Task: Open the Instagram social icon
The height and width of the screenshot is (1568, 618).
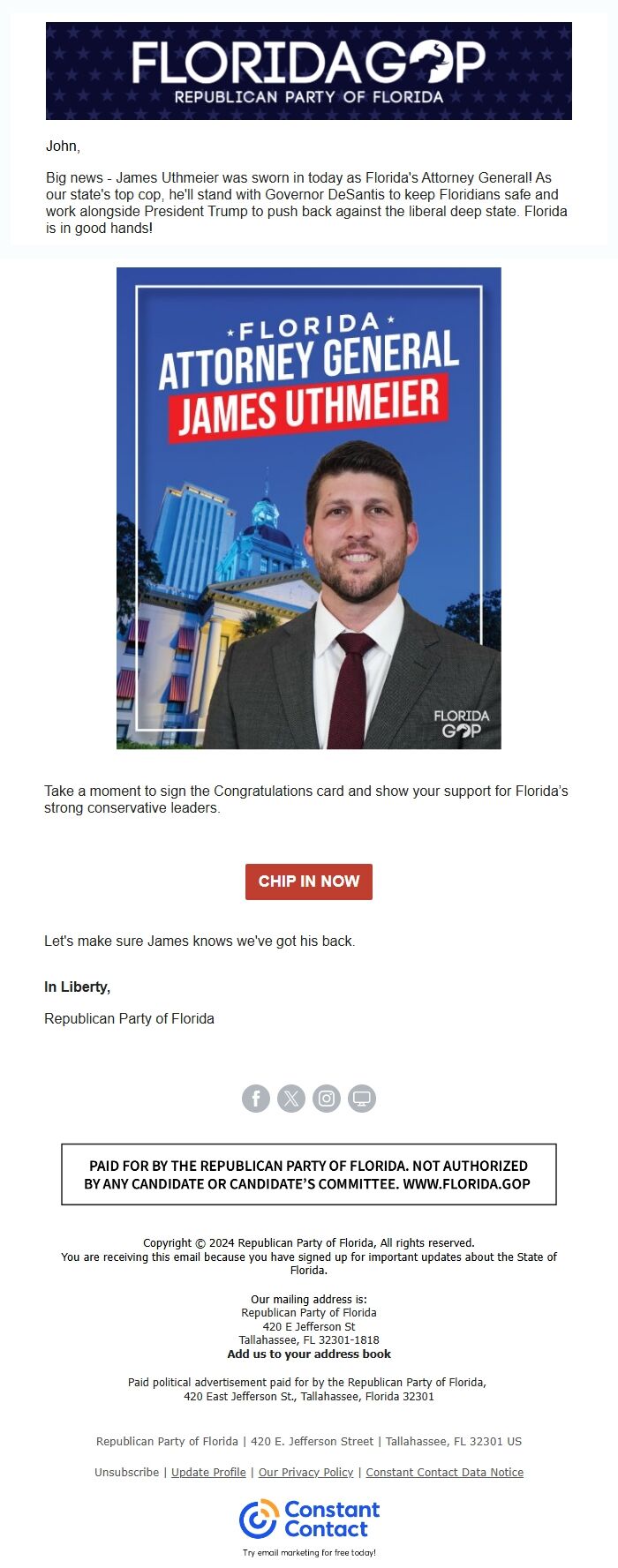Action: 327,1099
